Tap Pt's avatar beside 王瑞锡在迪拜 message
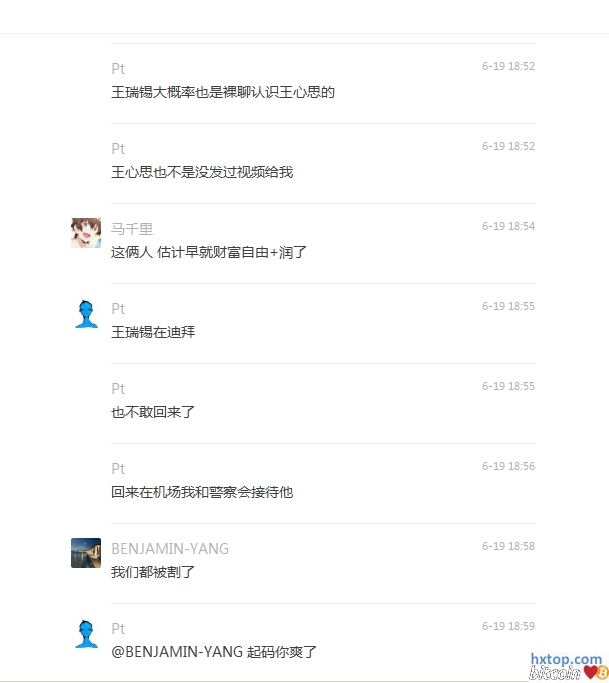 pos(86,313)
